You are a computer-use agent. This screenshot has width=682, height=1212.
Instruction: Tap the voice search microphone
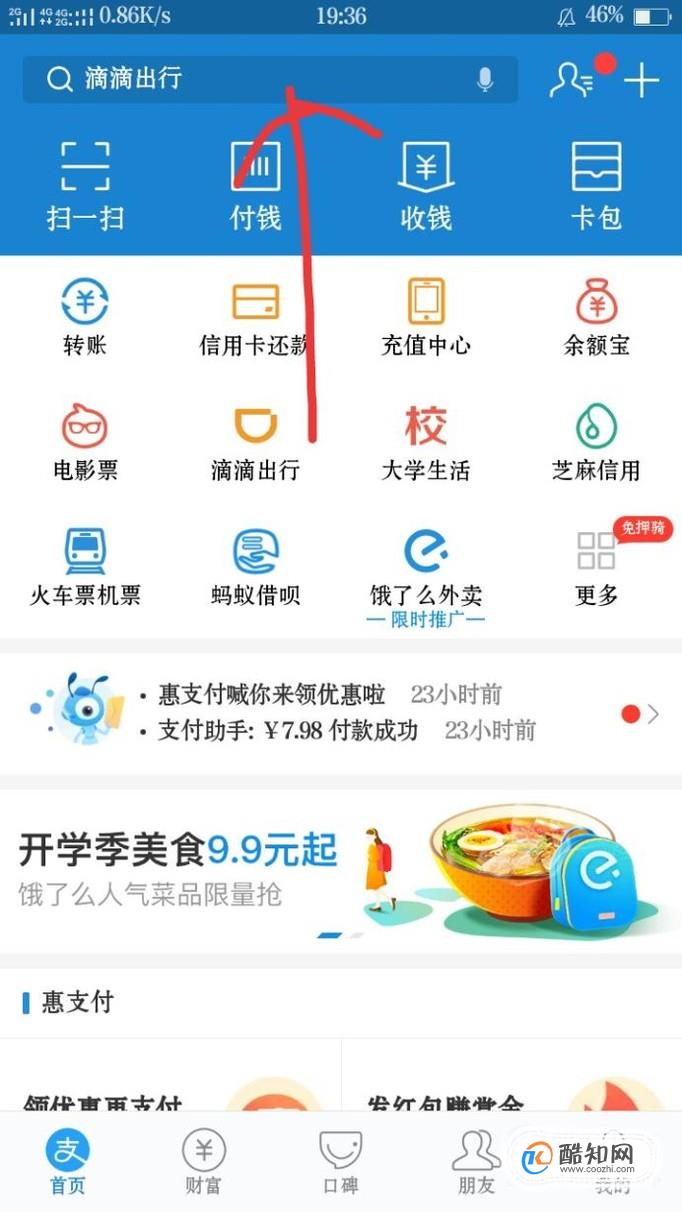pos(485,79)
